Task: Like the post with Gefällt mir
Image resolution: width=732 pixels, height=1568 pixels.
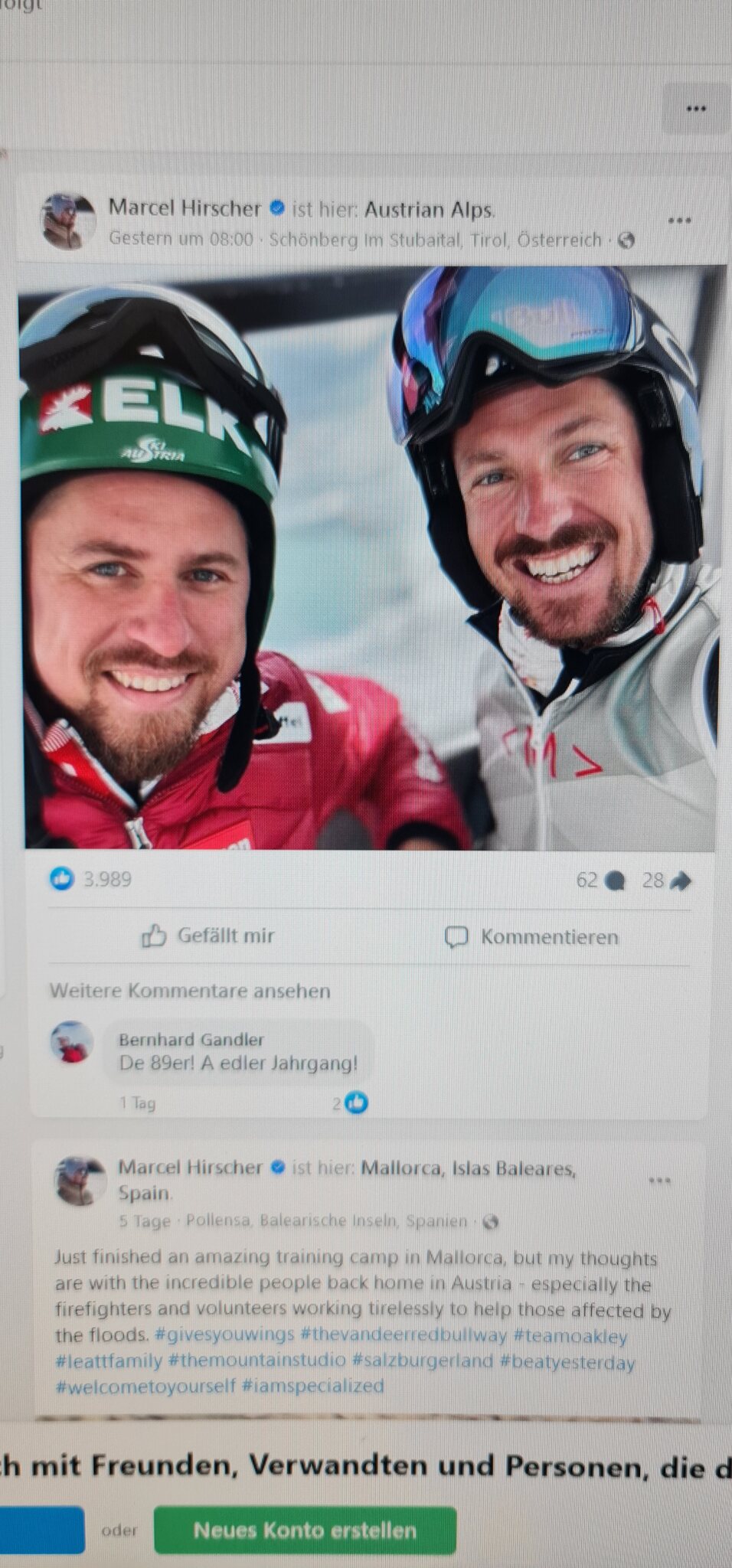Action: (208, 936)
